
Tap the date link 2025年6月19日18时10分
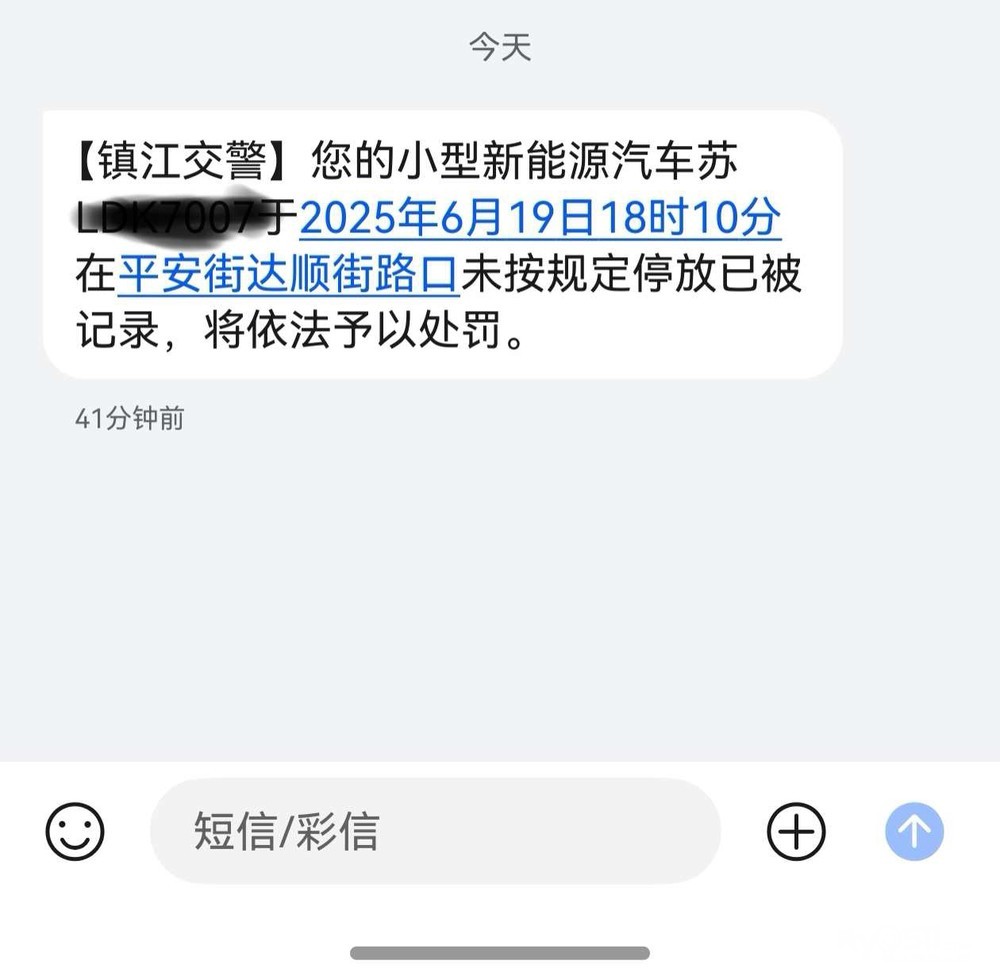pyautogui.click(x=540, y=218)
